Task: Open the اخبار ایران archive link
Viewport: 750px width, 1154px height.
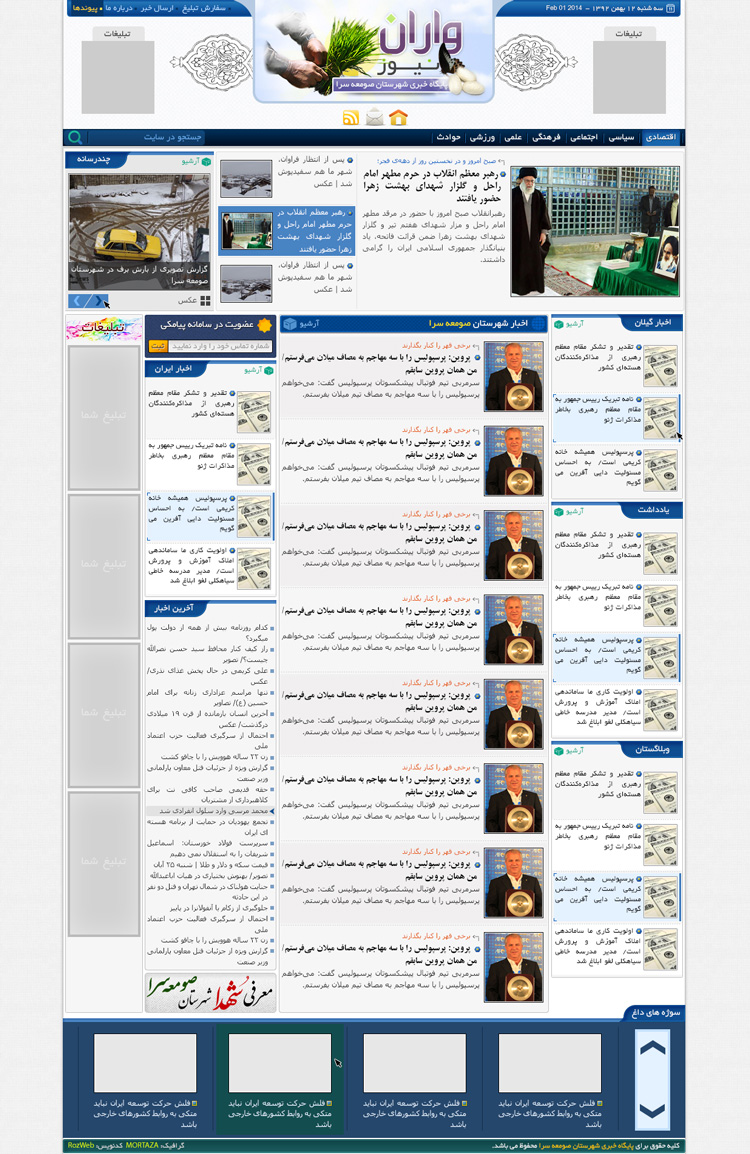Action: (252, 369)
